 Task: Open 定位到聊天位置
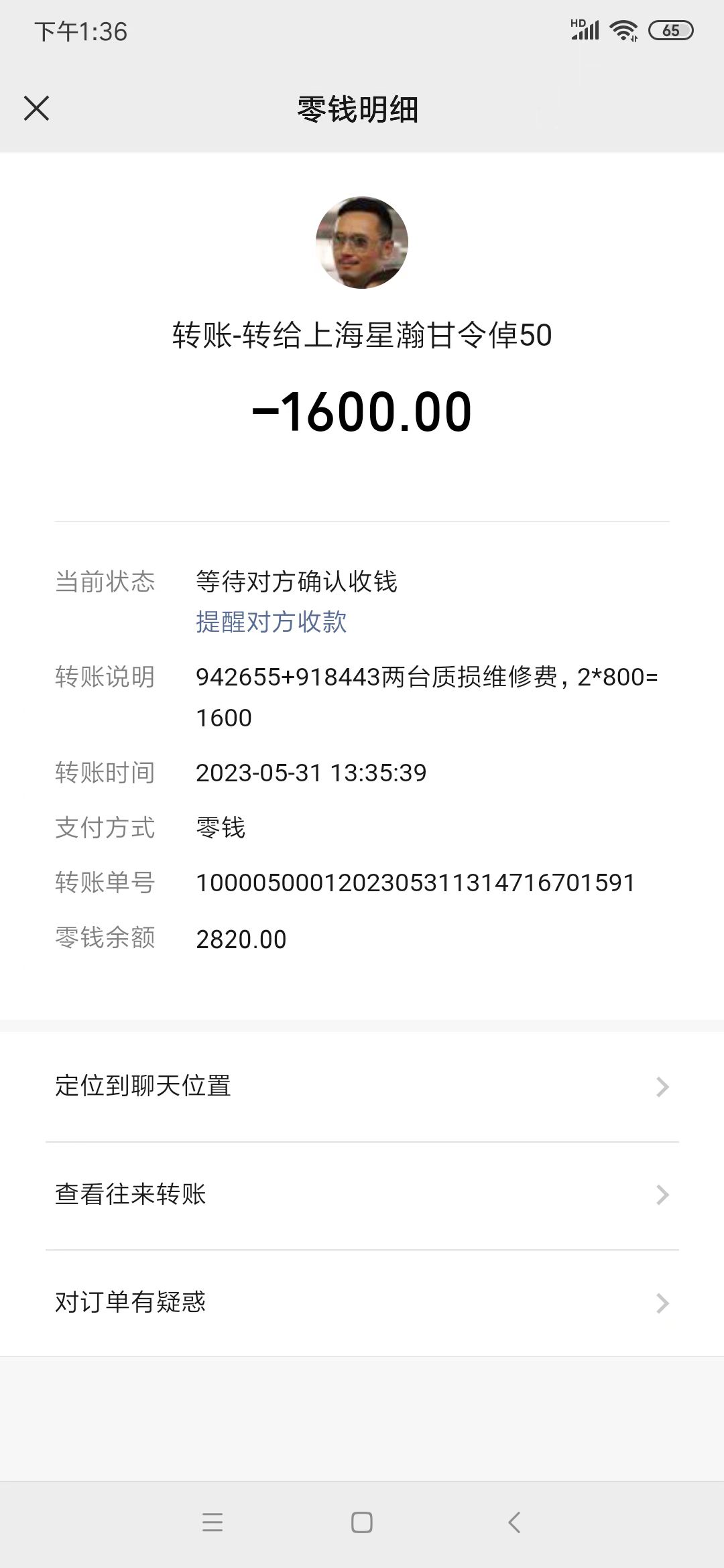[x=362, y=1086]
